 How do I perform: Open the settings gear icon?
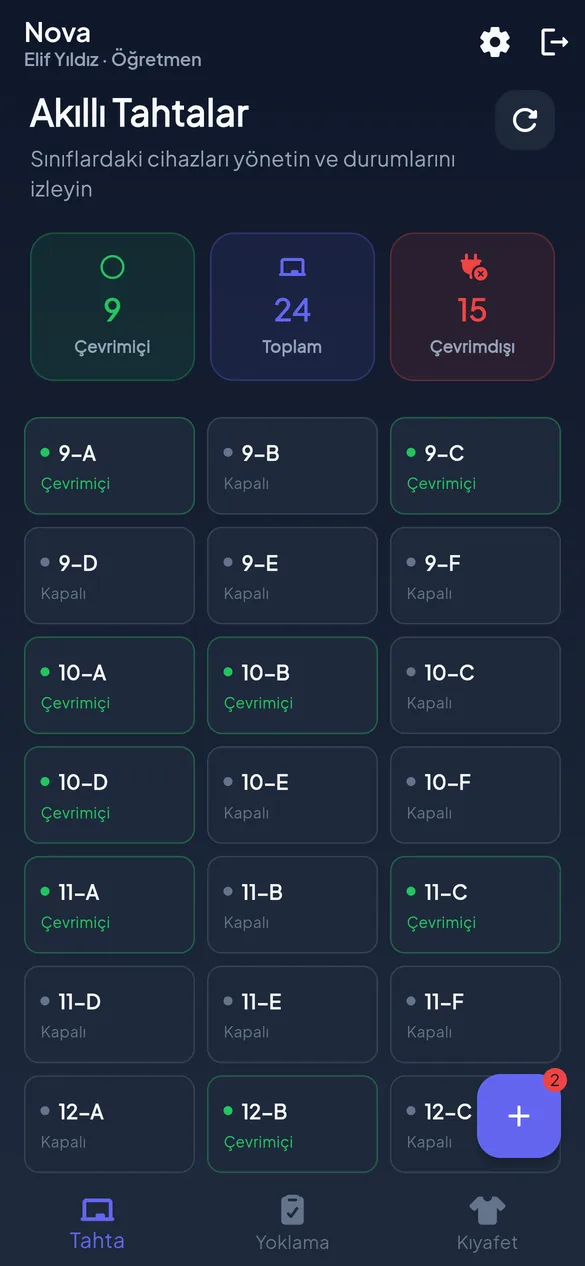tap(495, 42)
